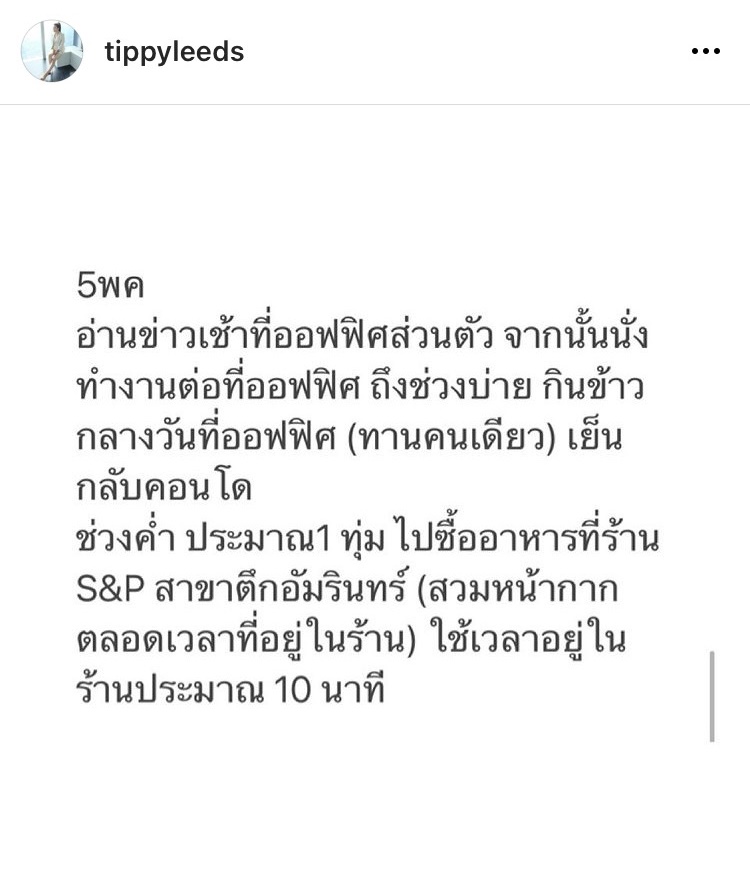Screen dimensions: 750x875
Task: Open tippyleeds profile picture
Action: pos(51,51)
